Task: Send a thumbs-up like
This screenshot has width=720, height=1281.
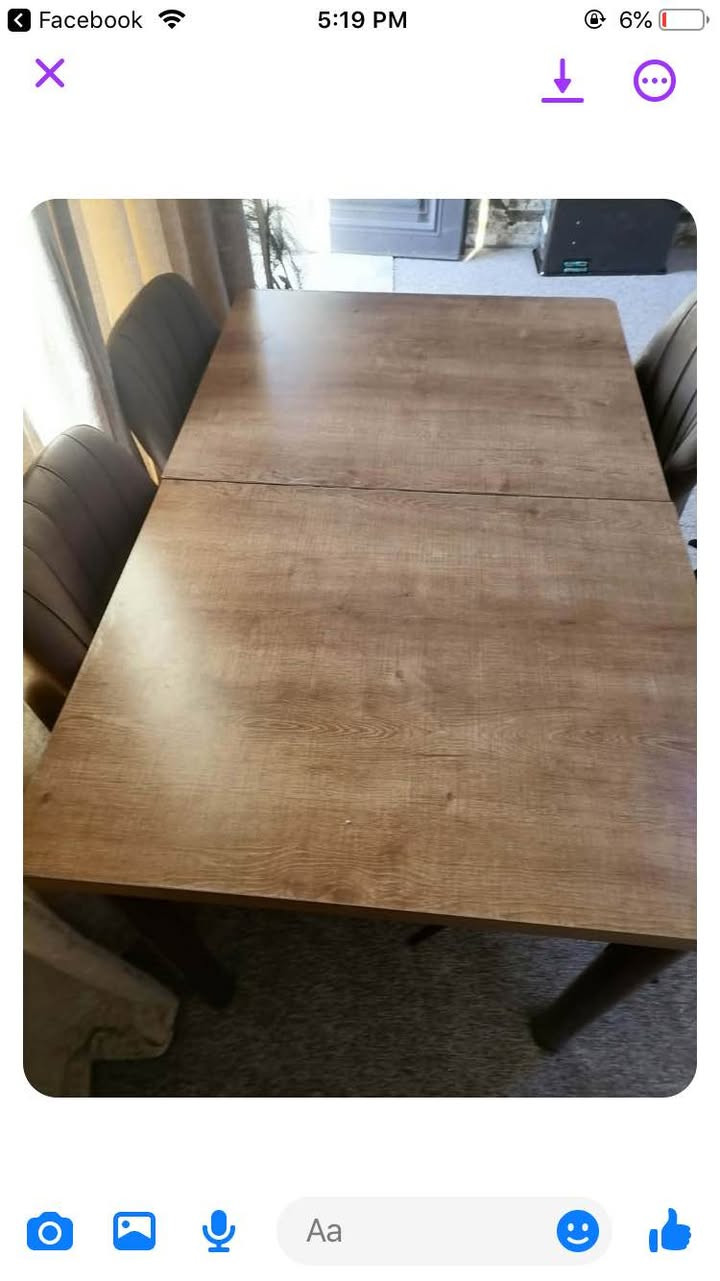Action: [x=669, y=1230]
